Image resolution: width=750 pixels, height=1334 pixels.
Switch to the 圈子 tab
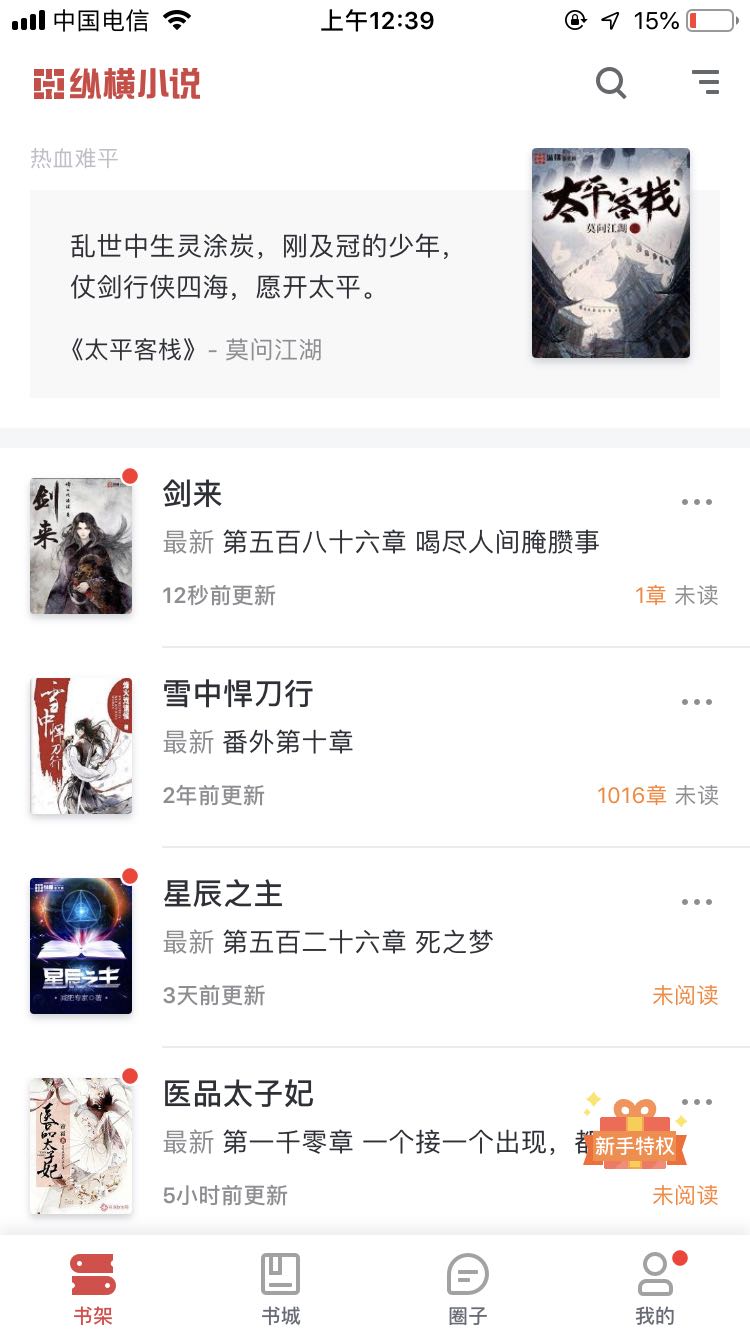pos(468,1288)
